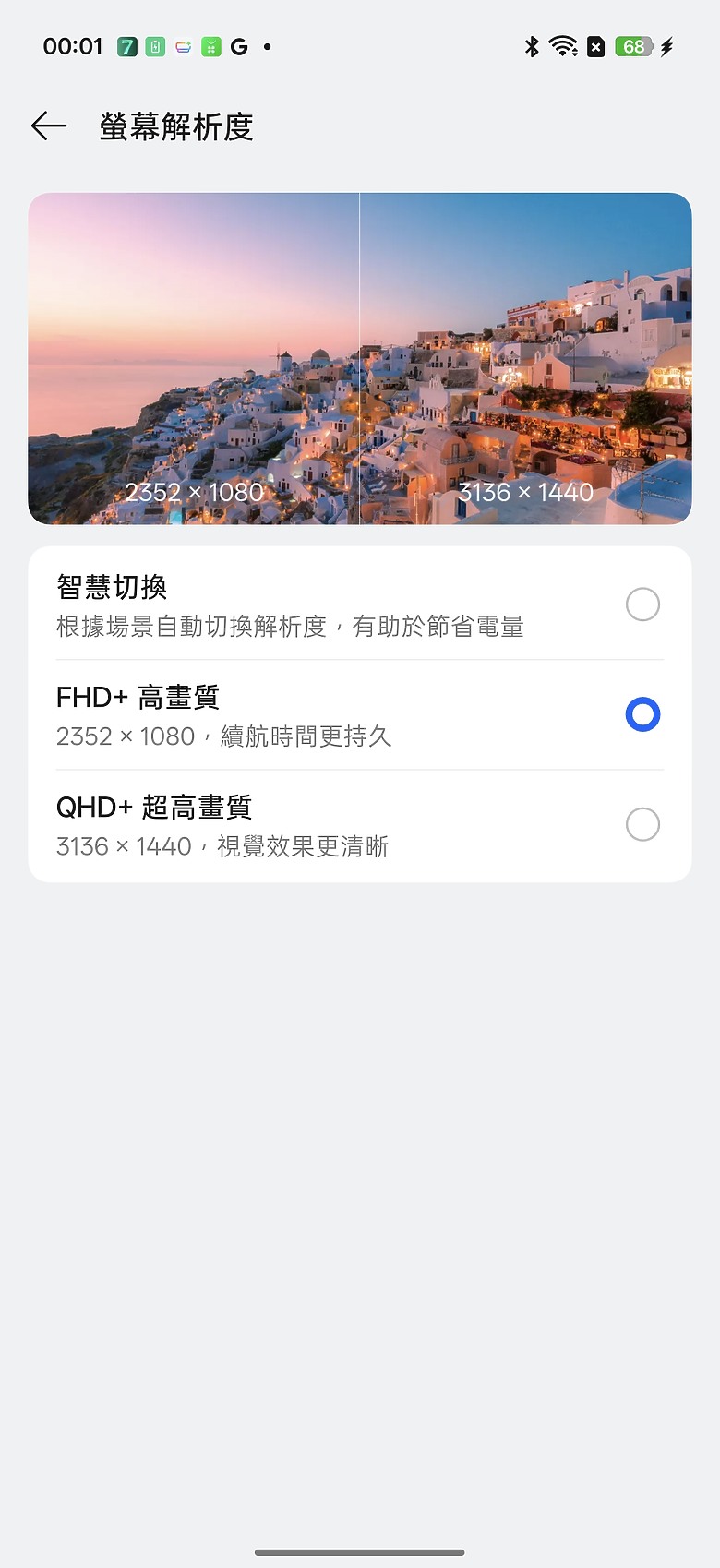
Task: Tap the FHD+ battery life description text
Action: [x=223, y=736]
